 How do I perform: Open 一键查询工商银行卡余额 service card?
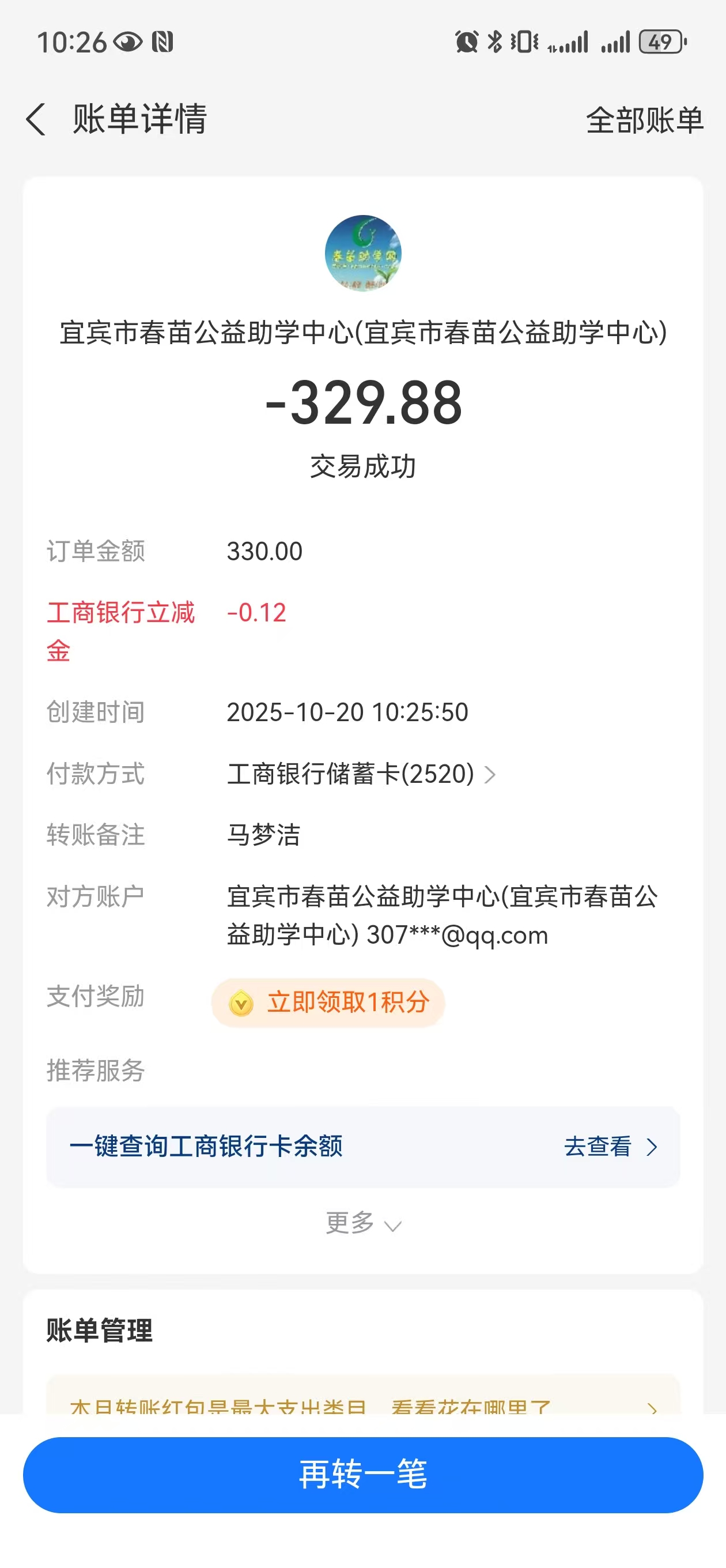pos(362,1147)
